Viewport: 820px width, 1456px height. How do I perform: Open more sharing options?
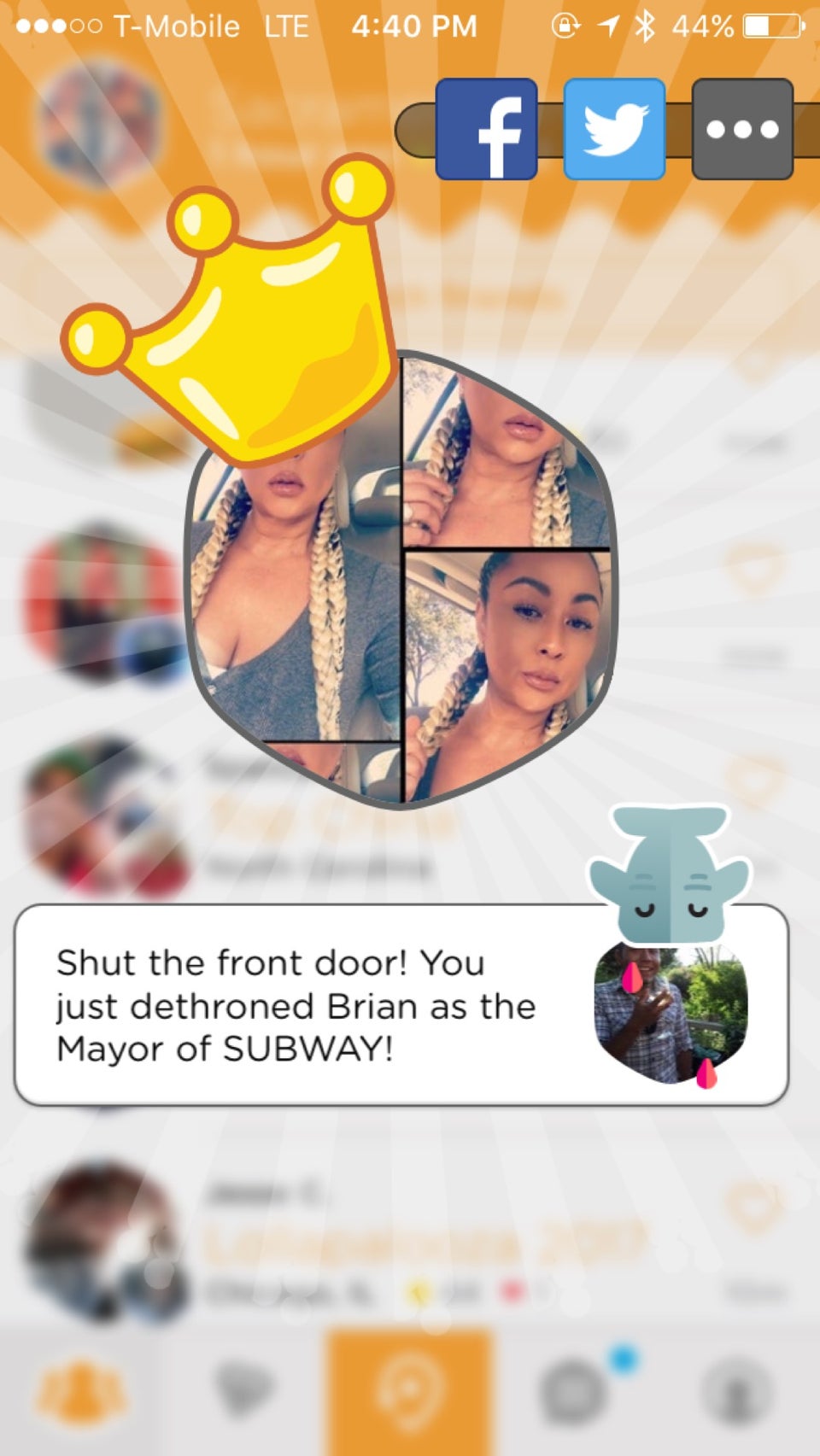742,129
